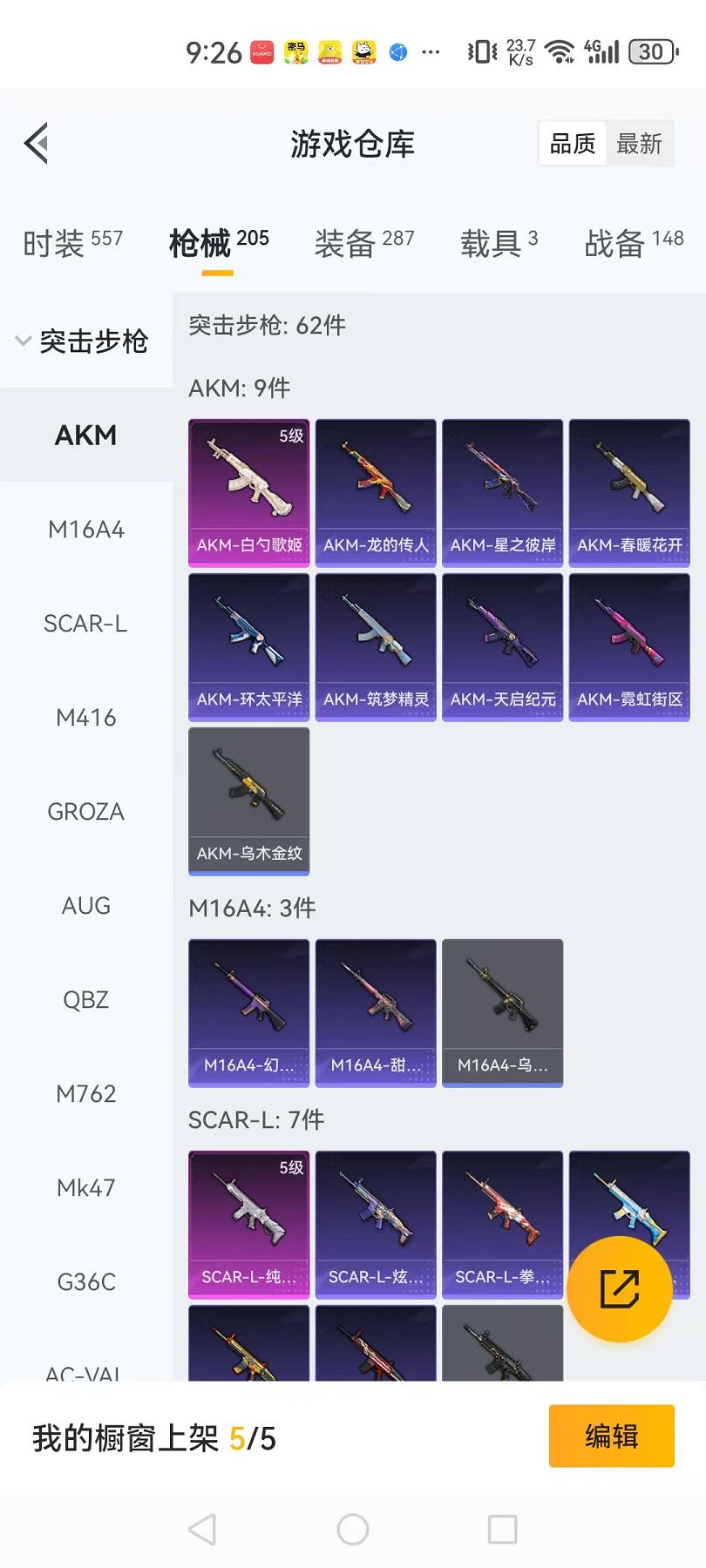The image size is (706, 1568).
Task: Collapse the 突击步枪 category
Action: coord(83,341)
